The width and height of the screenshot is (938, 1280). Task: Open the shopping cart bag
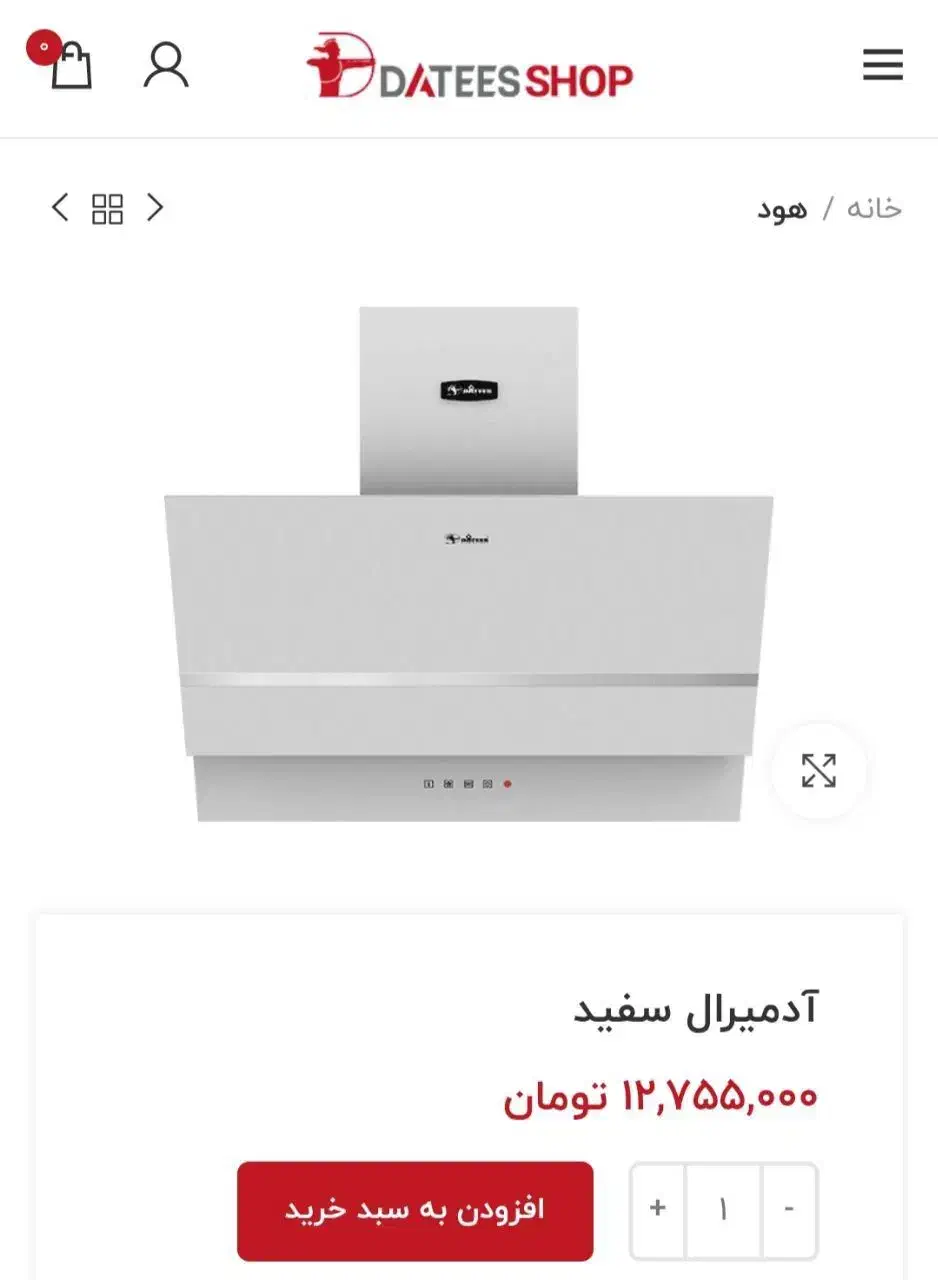70,66
